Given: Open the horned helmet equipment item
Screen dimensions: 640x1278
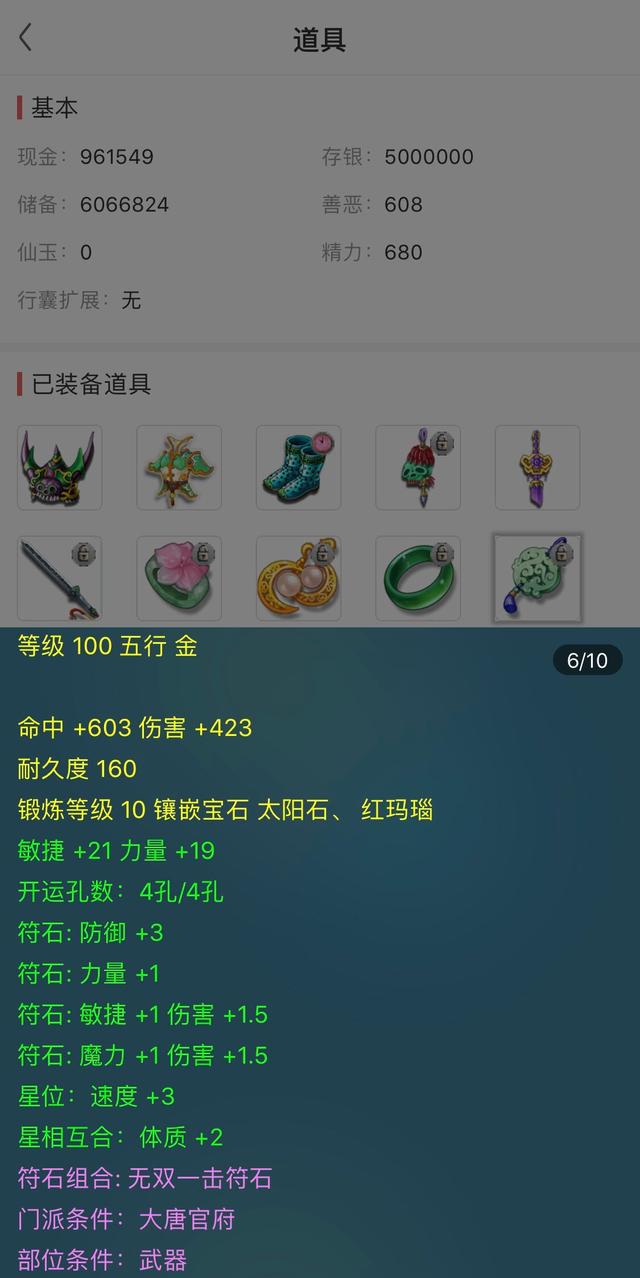Looking at the screenshot, I should [x=60, y=468].
